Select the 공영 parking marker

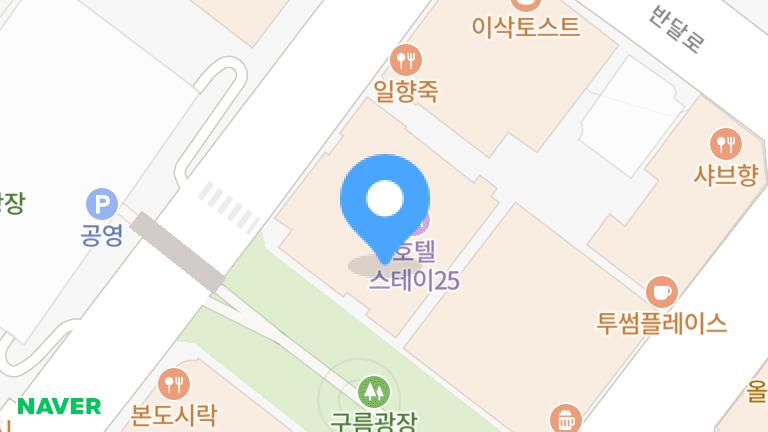point(100,205)
